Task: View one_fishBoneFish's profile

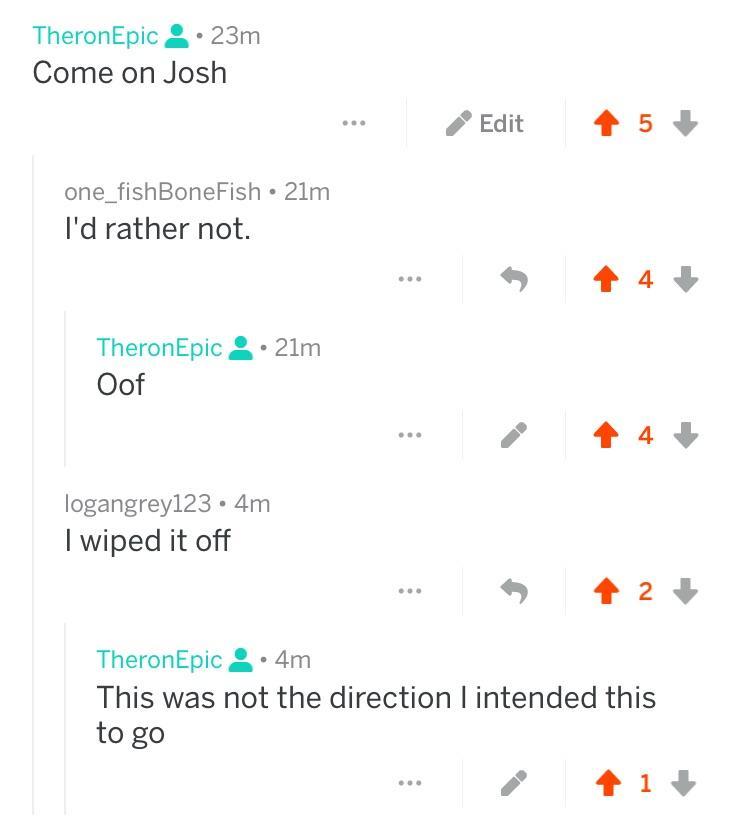Action: click(162, 191)
